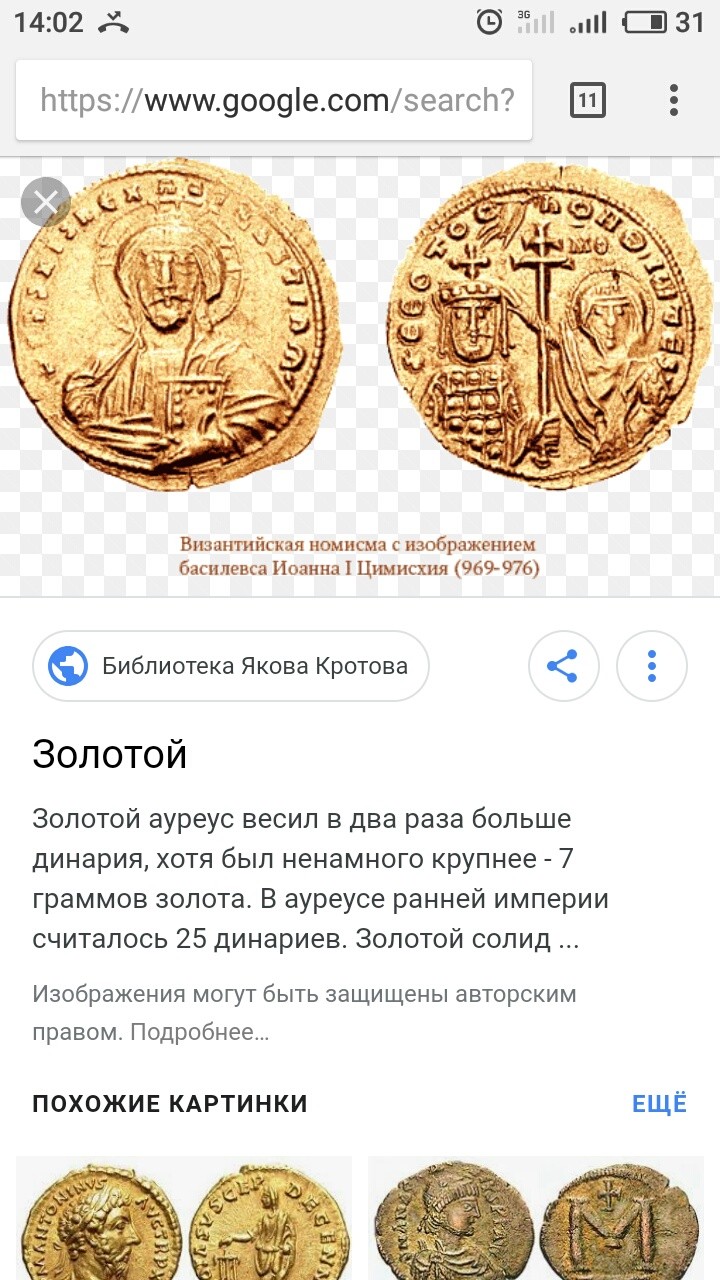Open the Chrome overflow menu
Viewport: 720px width, 1280px height.
pyautogui.click(x=674, y=100)
